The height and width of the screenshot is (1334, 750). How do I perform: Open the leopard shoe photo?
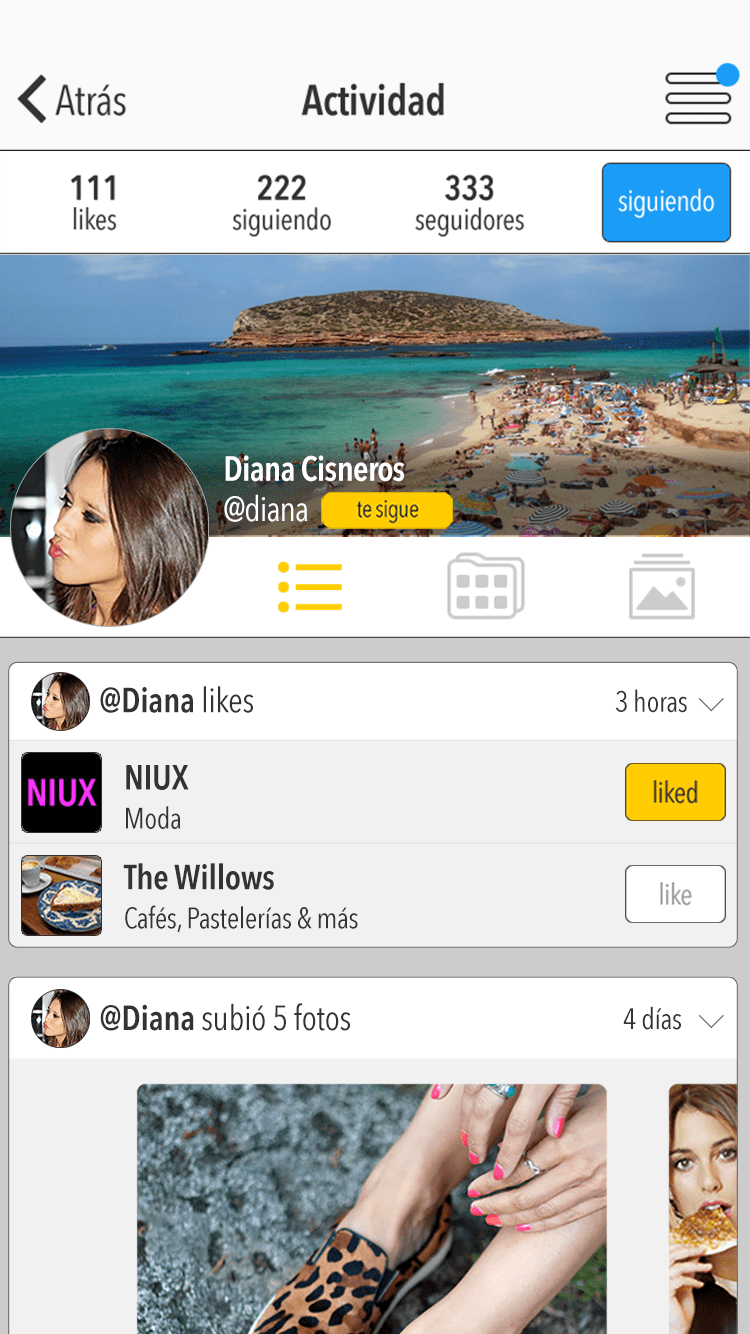(372, 1208)
